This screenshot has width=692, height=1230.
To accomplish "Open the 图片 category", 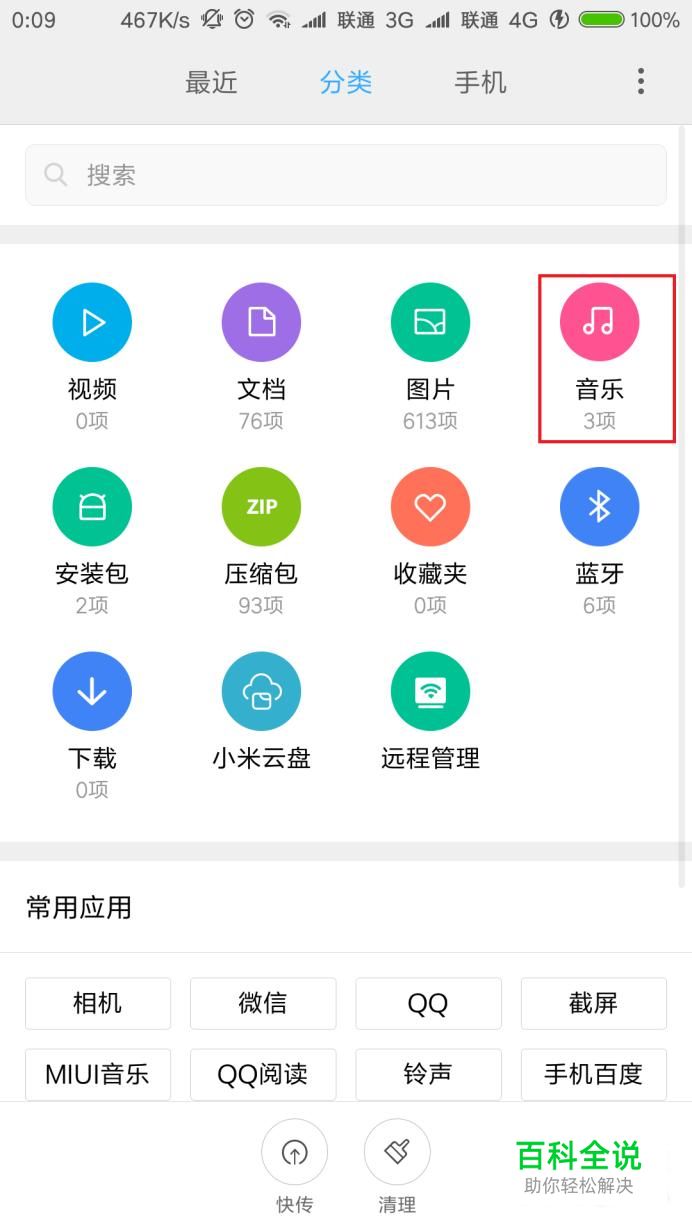I will [430, 357].
